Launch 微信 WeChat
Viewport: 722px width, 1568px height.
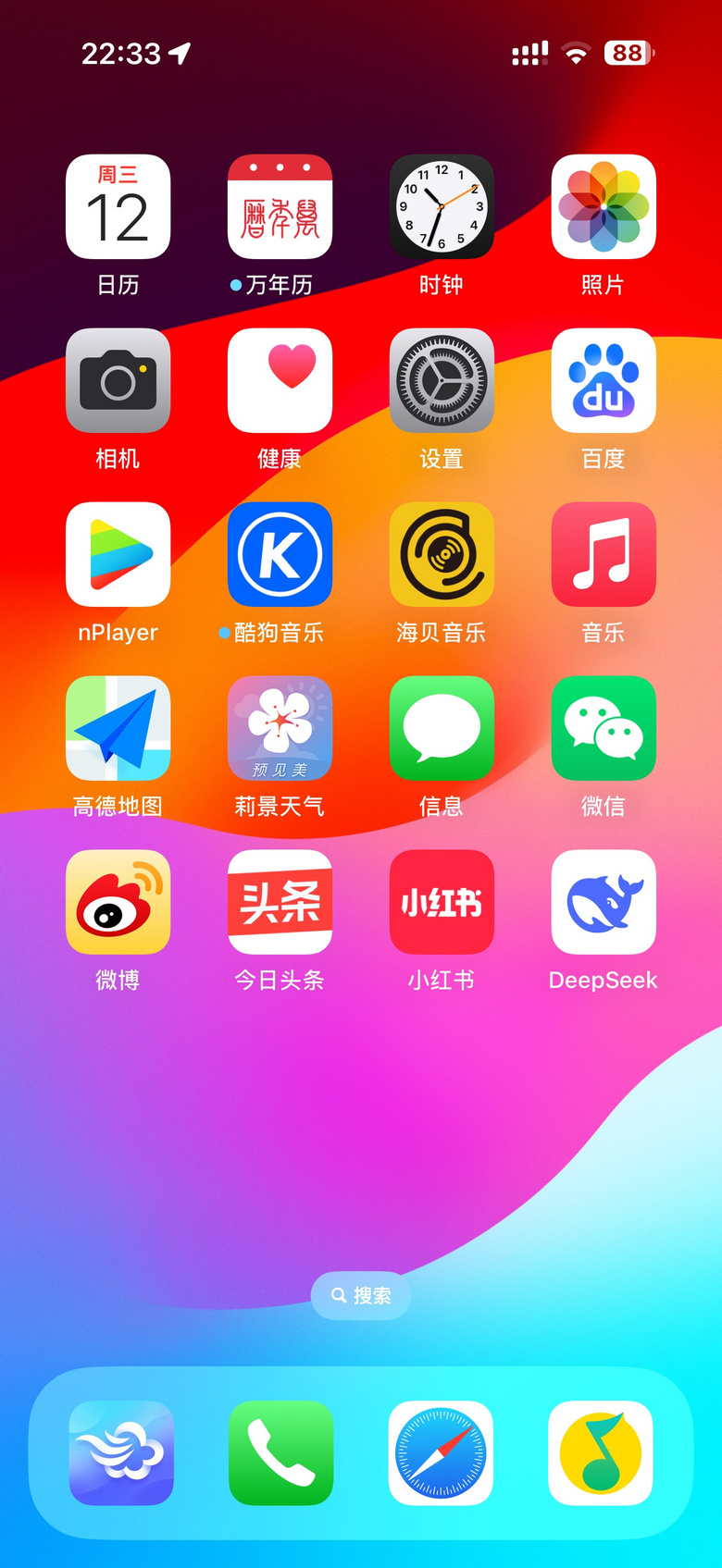[x=604, y=729]
